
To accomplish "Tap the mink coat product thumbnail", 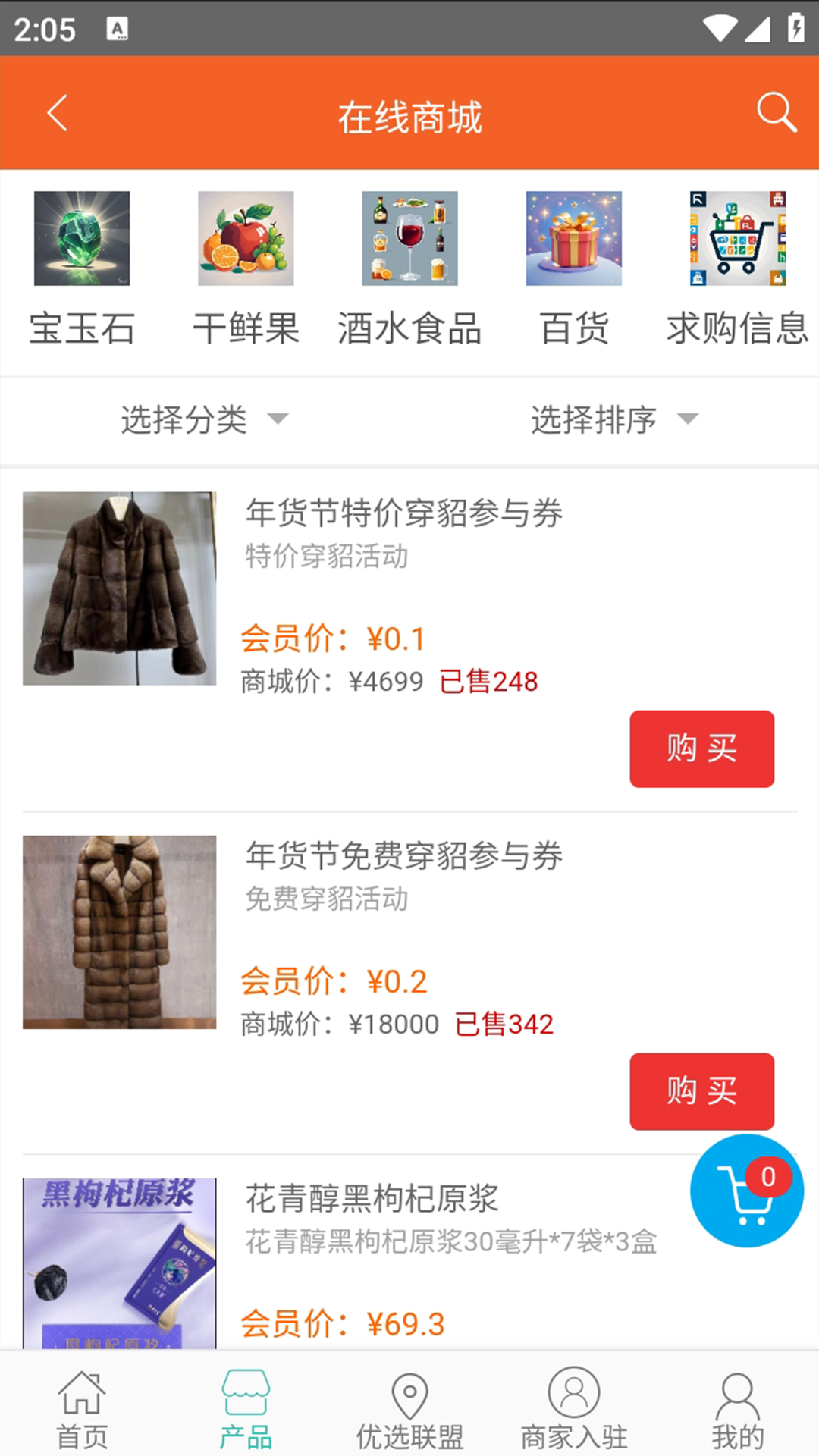I will pyautogui.click(x=118, y=588).
